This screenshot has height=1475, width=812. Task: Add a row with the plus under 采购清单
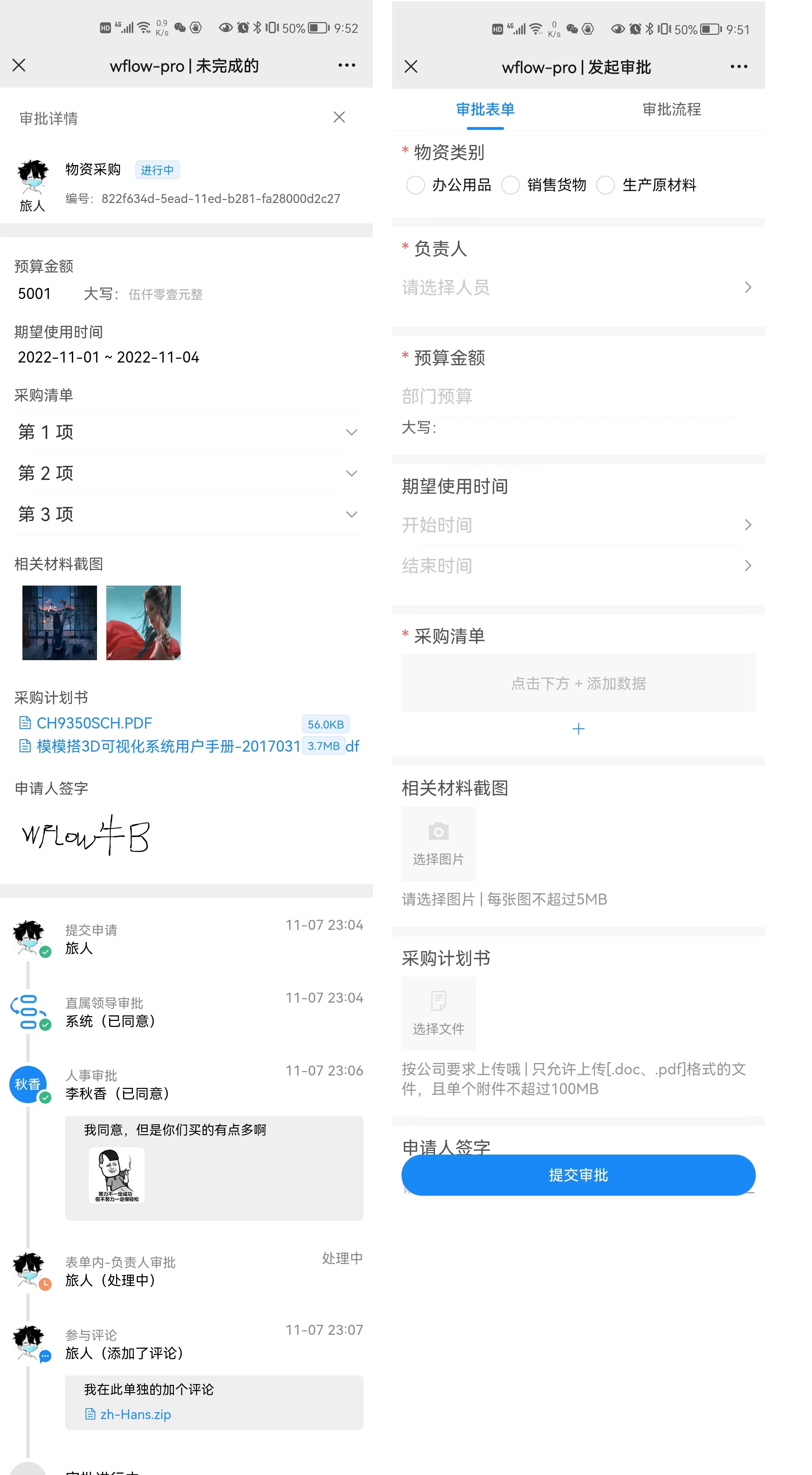coord(578,729)
